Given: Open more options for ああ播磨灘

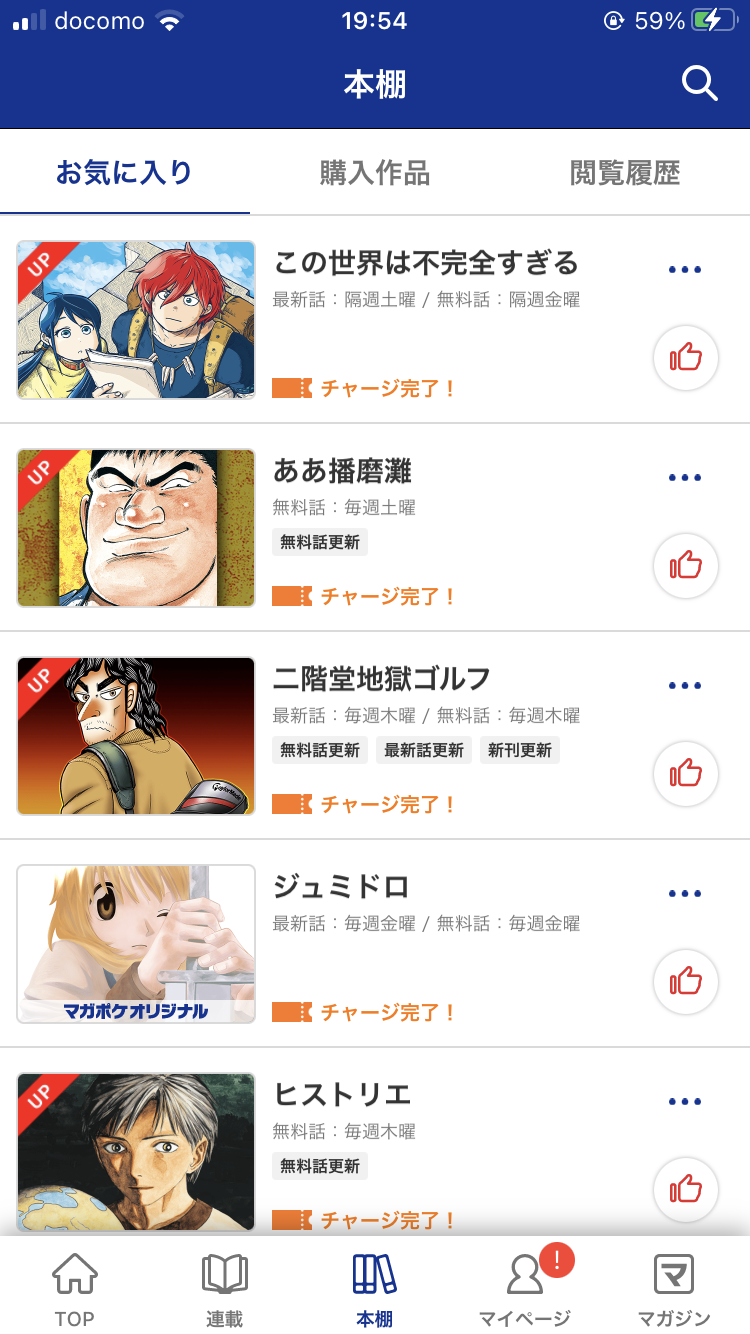Looking at the screenshot, I should tap(685, 478).
